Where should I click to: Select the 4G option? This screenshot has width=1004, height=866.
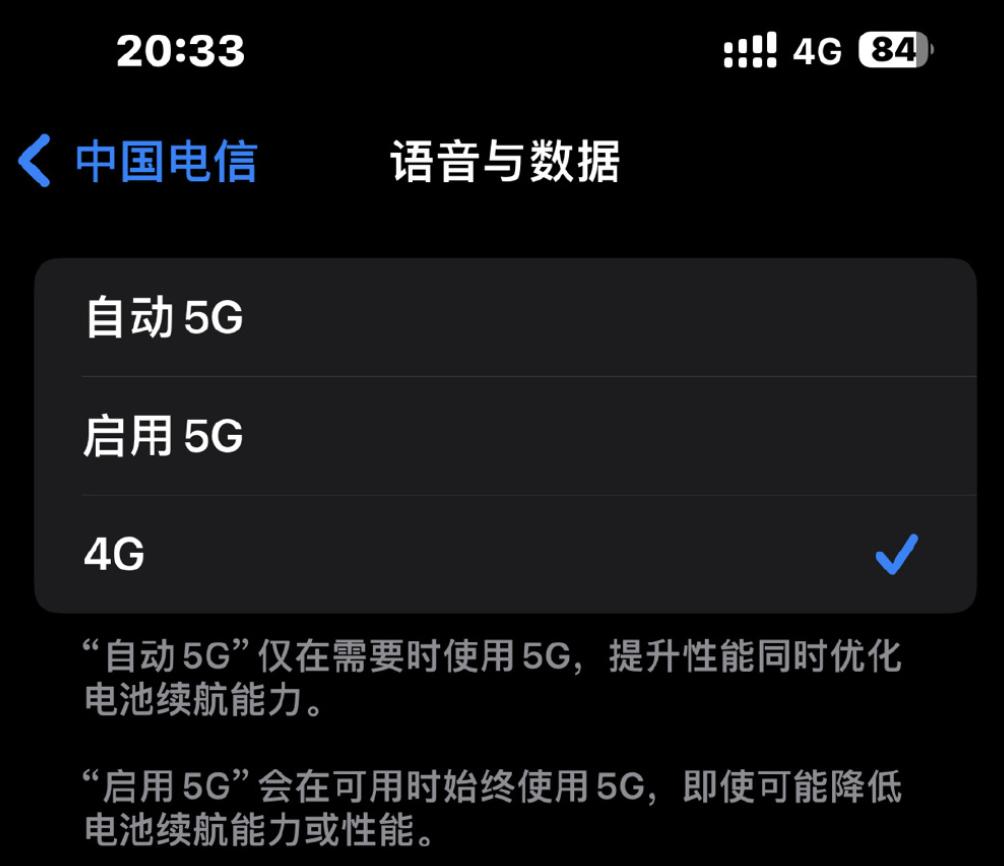pos(504,554)
